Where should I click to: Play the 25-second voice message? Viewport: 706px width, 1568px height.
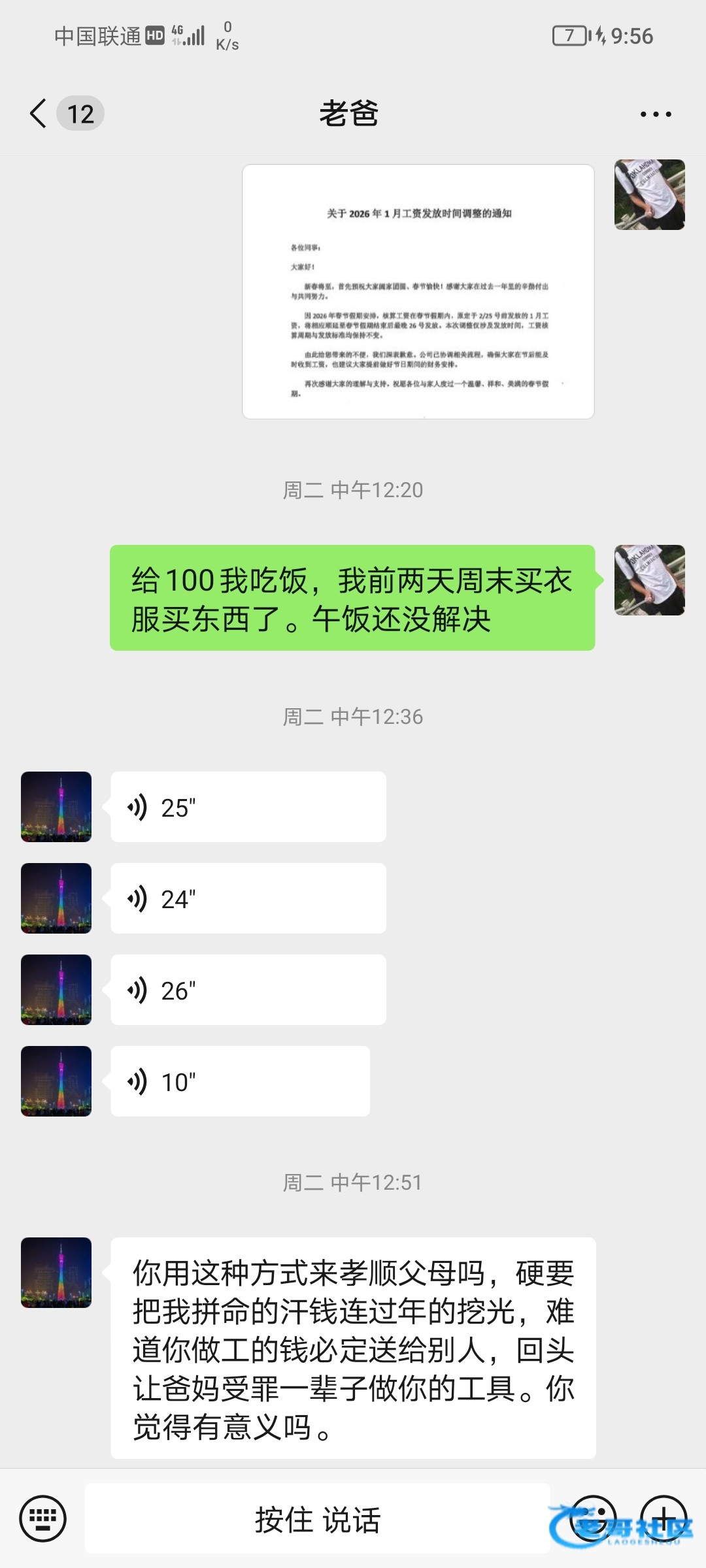[x=248, y=807]
